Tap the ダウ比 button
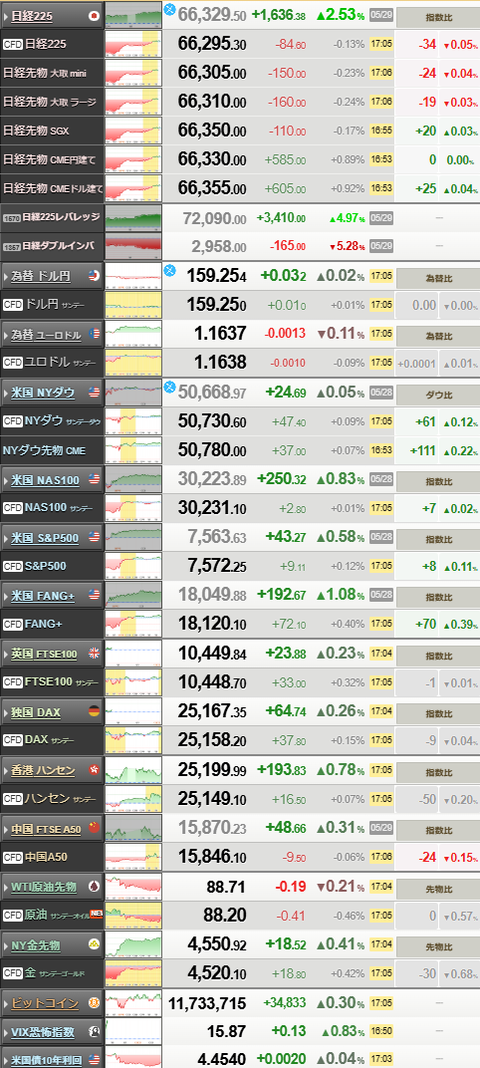The width and height of the screenshot is (480, 1068). pos(438,394)
